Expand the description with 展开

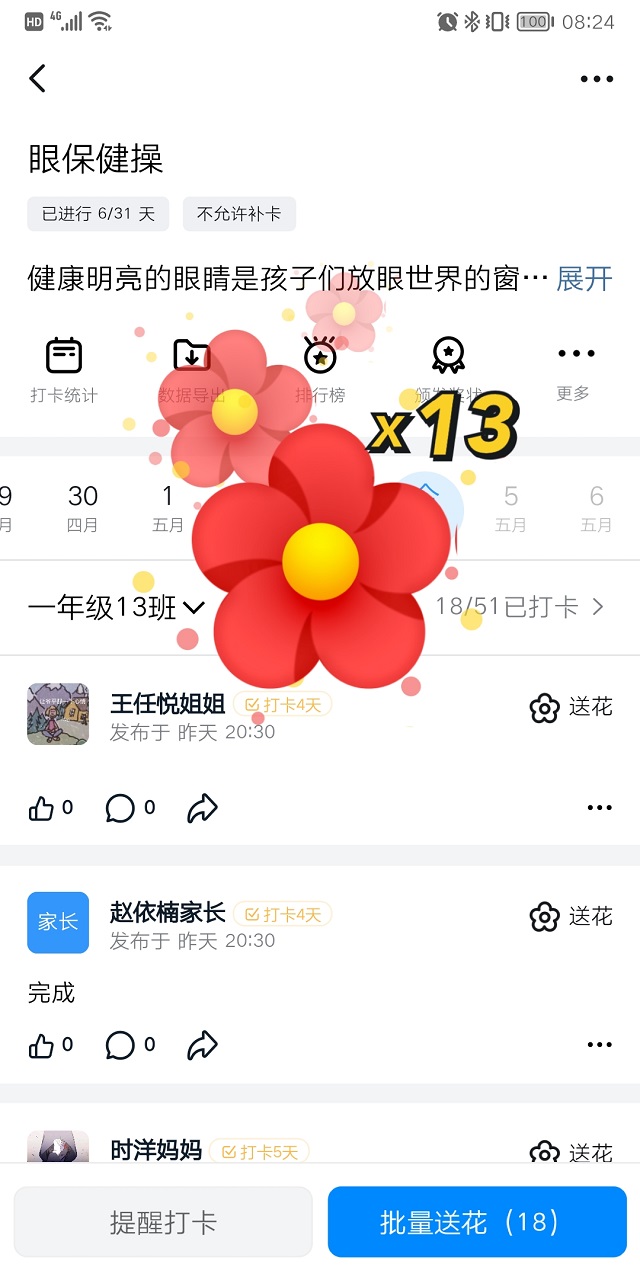point(584,278)
